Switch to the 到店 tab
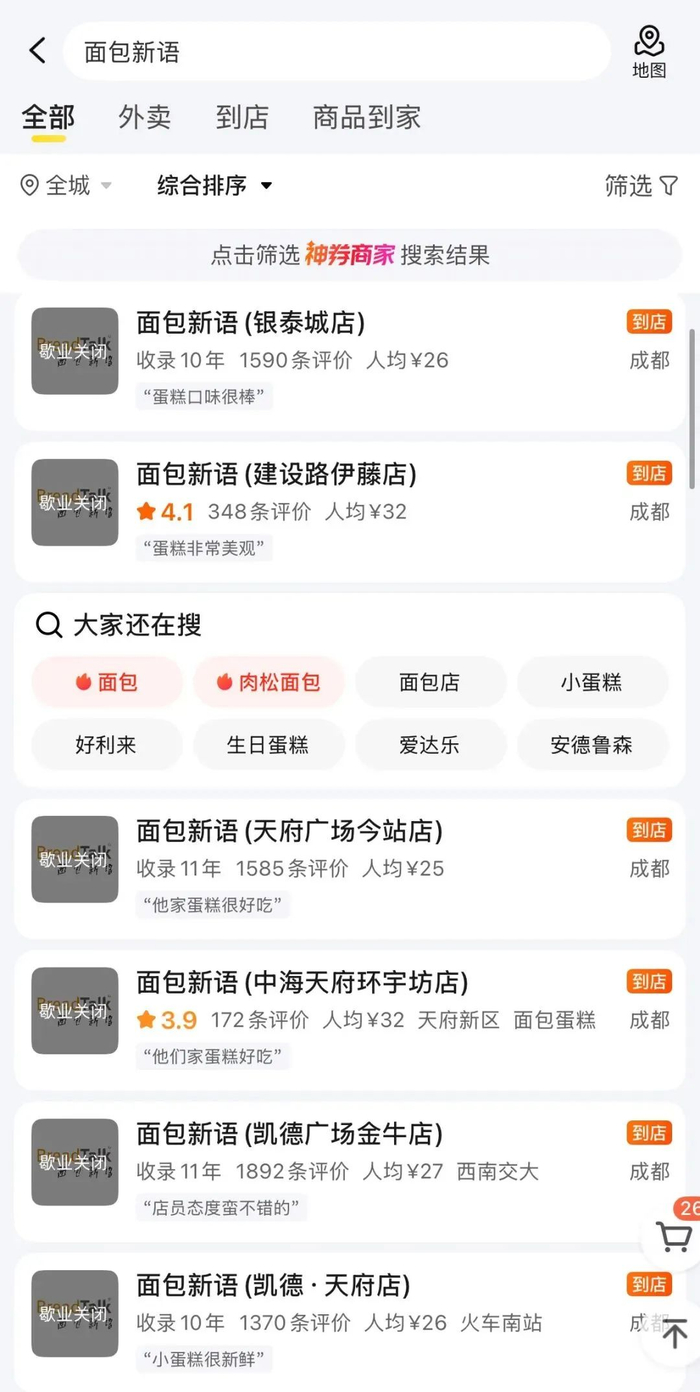Viewport: 700px width, 1392px height. click(242, 117)
